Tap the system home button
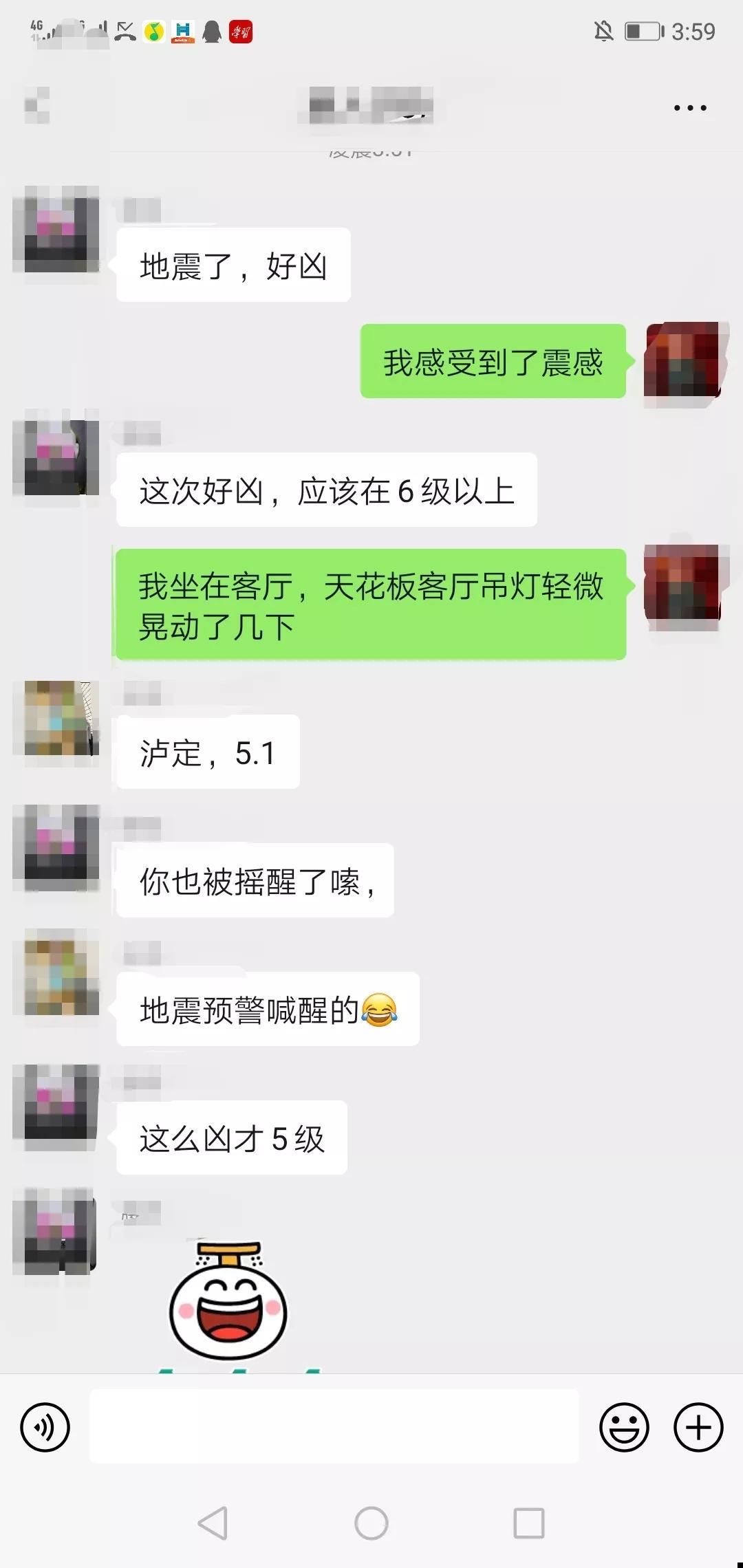743x1568 pixels. click(x=371, y=1523)
